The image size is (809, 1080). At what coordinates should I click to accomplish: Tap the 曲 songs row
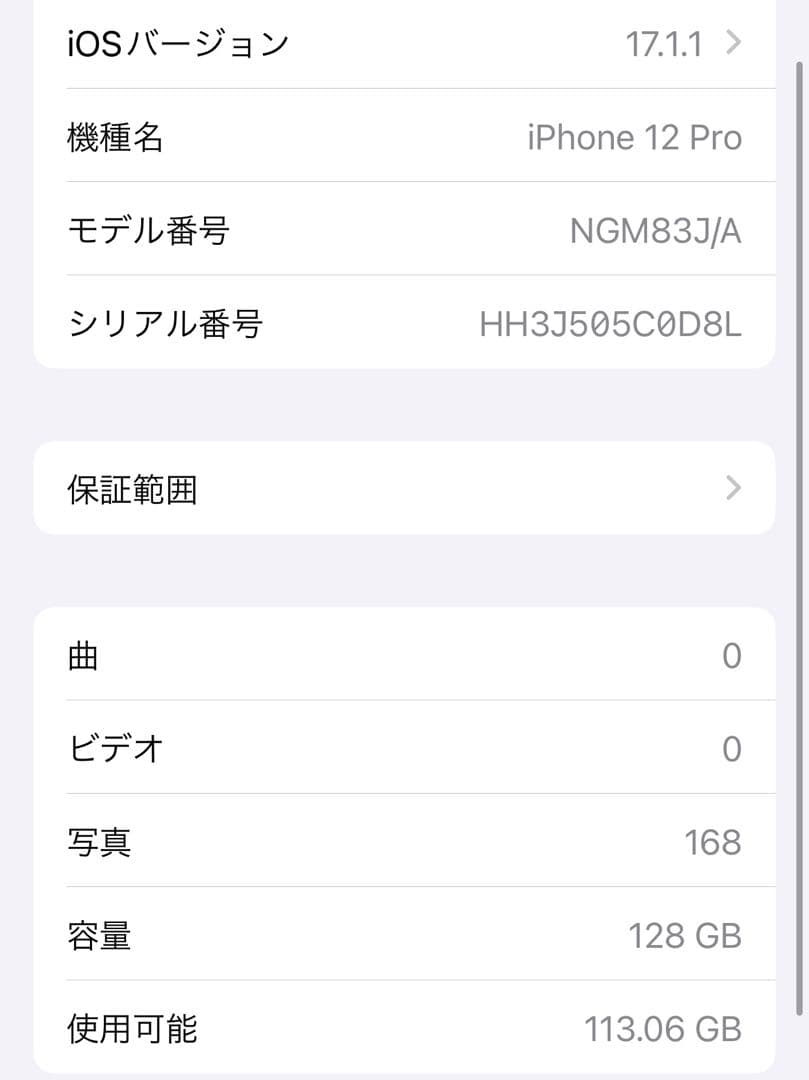point(404,655)
